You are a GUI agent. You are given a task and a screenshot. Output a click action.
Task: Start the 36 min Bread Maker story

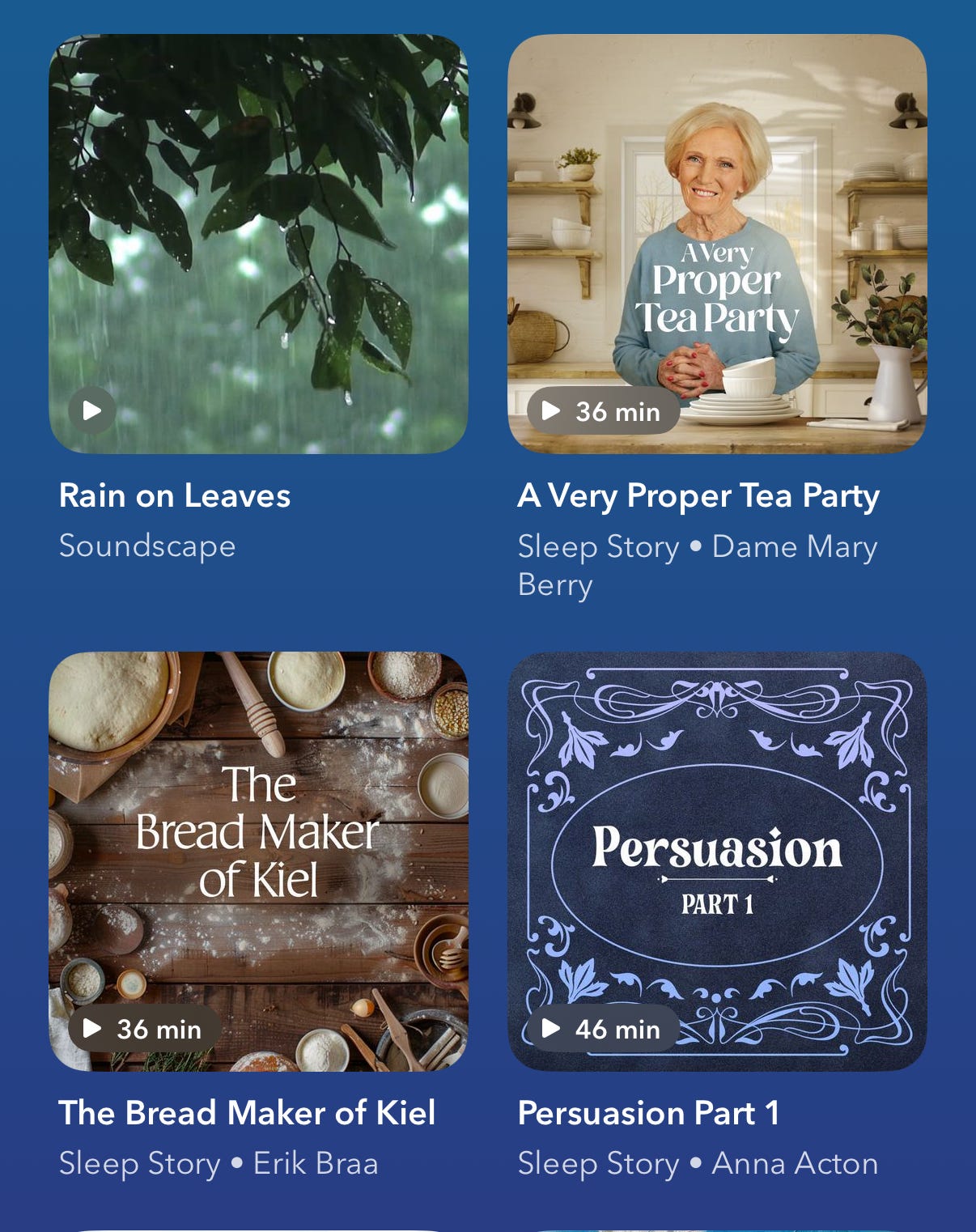145,1028
